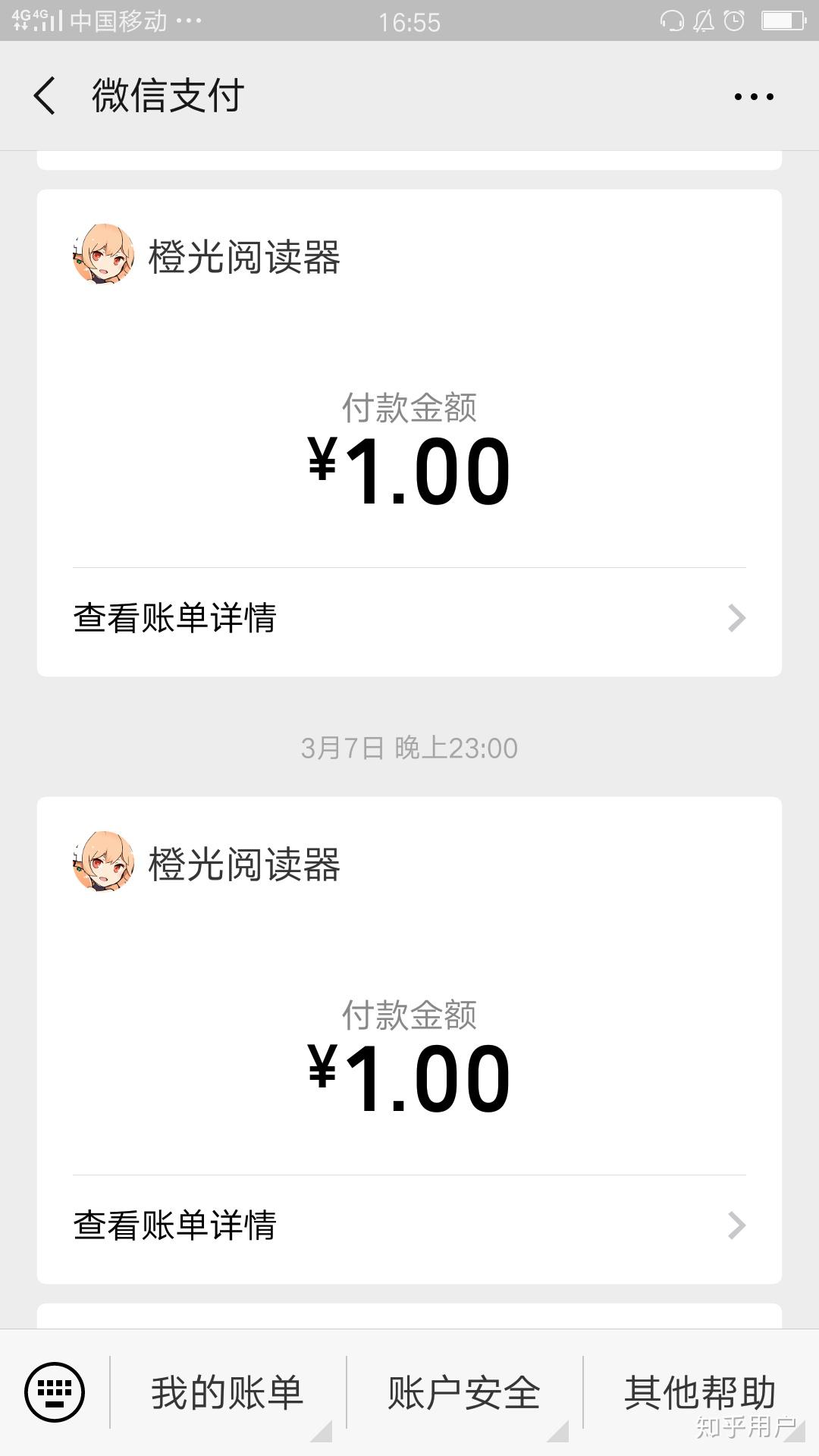Open the 我的账单 menu
The height and width of the screenshot is (1456, 819).
227,1393
